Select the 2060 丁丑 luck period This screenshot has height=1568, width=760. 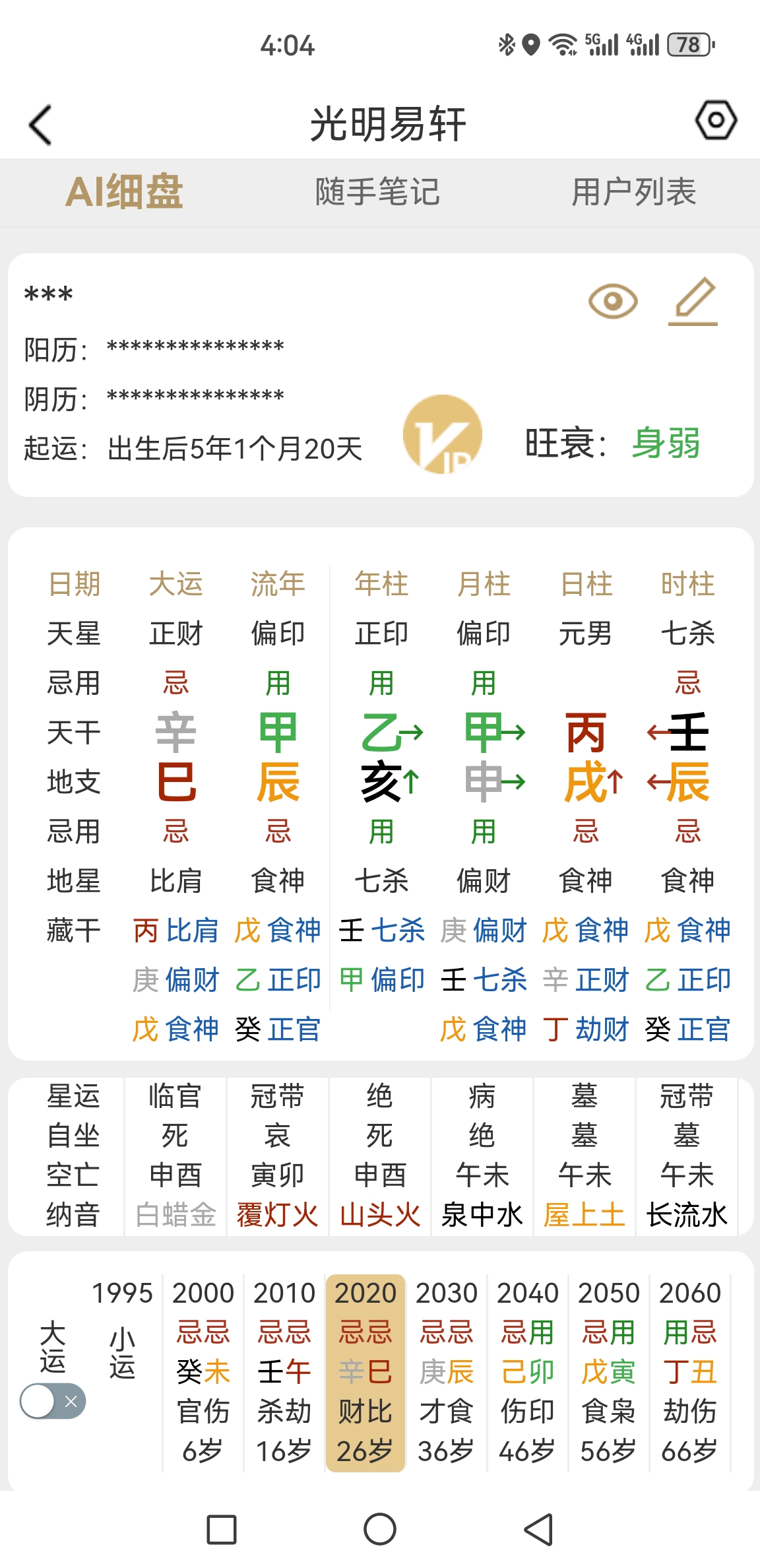point(690,1373)
